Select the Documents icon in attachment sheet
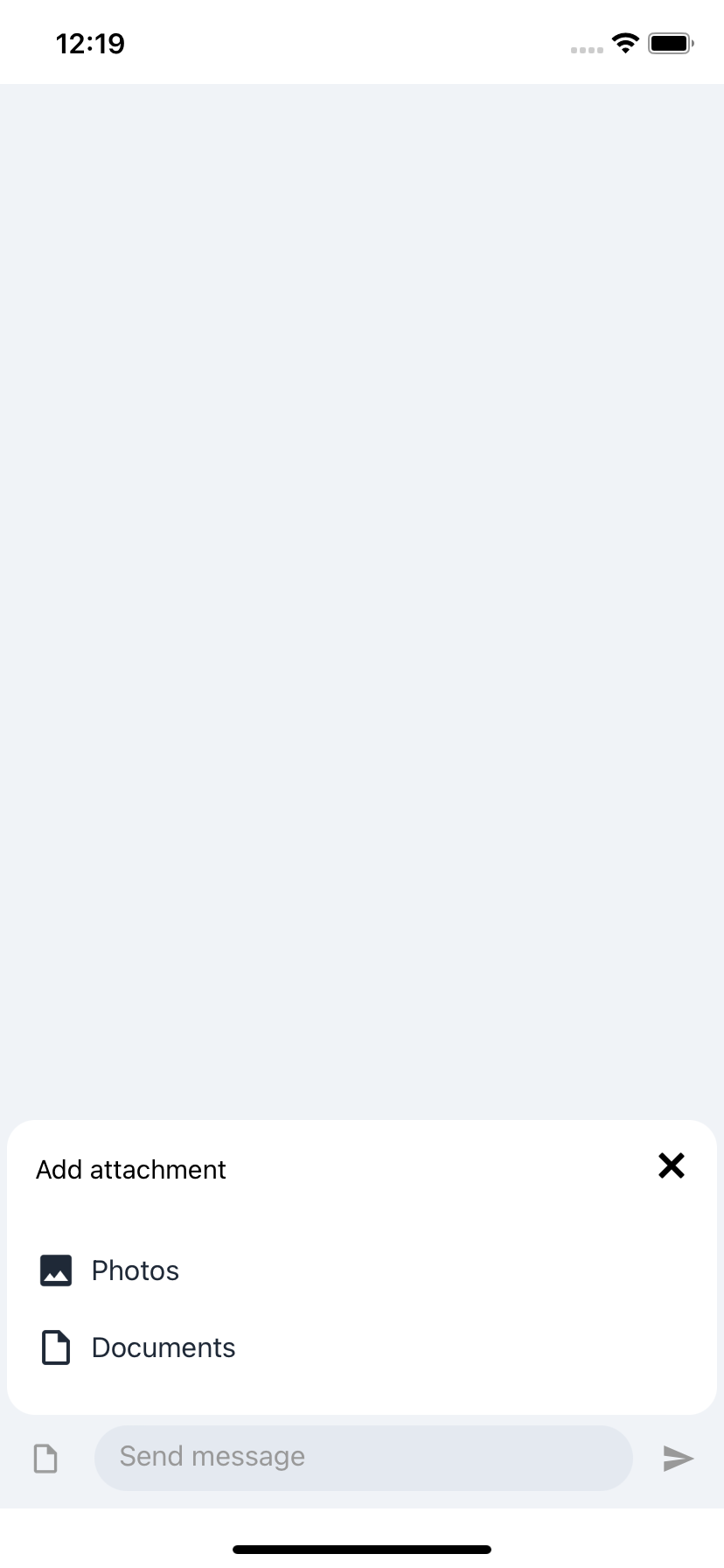The width and height of the screenshot is (724, 1568). 55,1347
